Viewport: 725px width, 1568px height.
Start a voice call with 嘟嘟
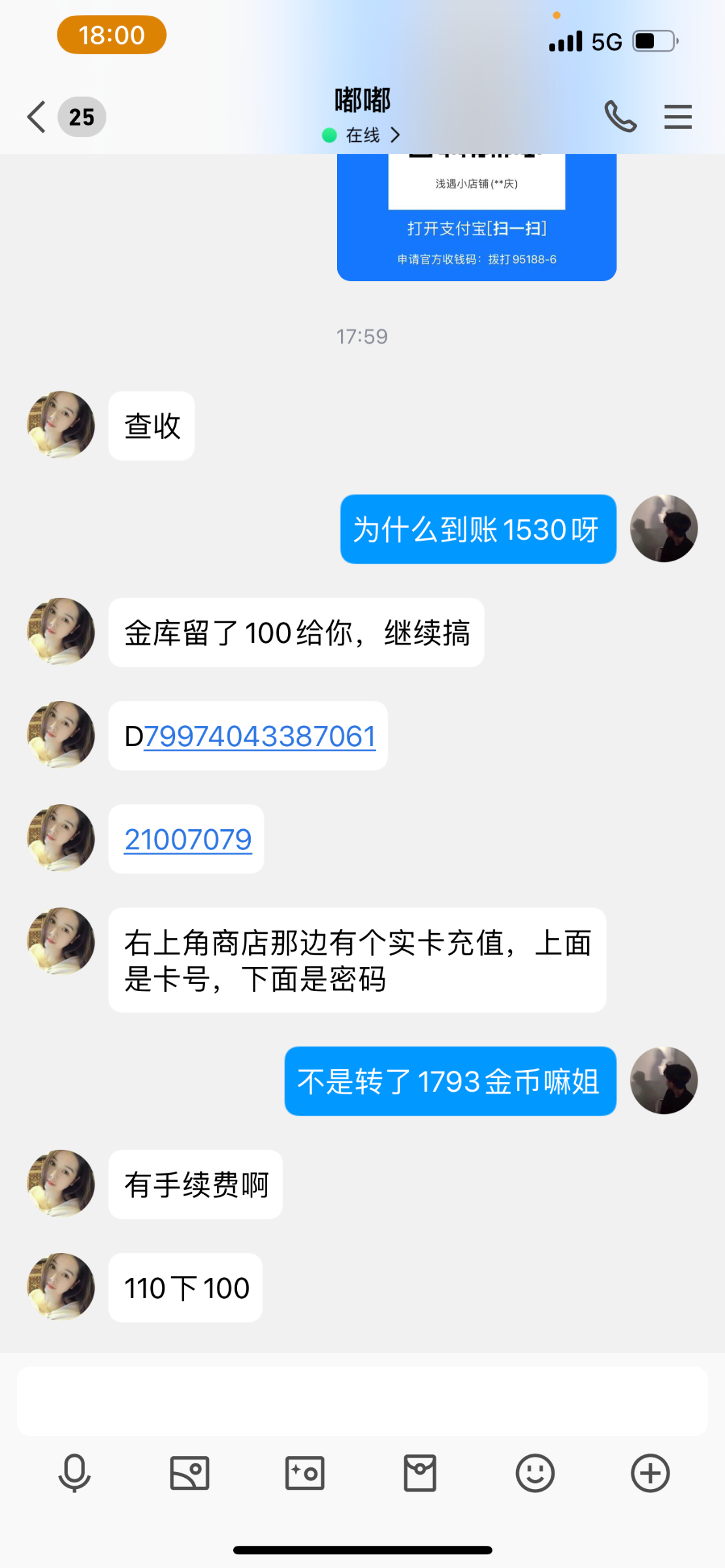point(620,118)
